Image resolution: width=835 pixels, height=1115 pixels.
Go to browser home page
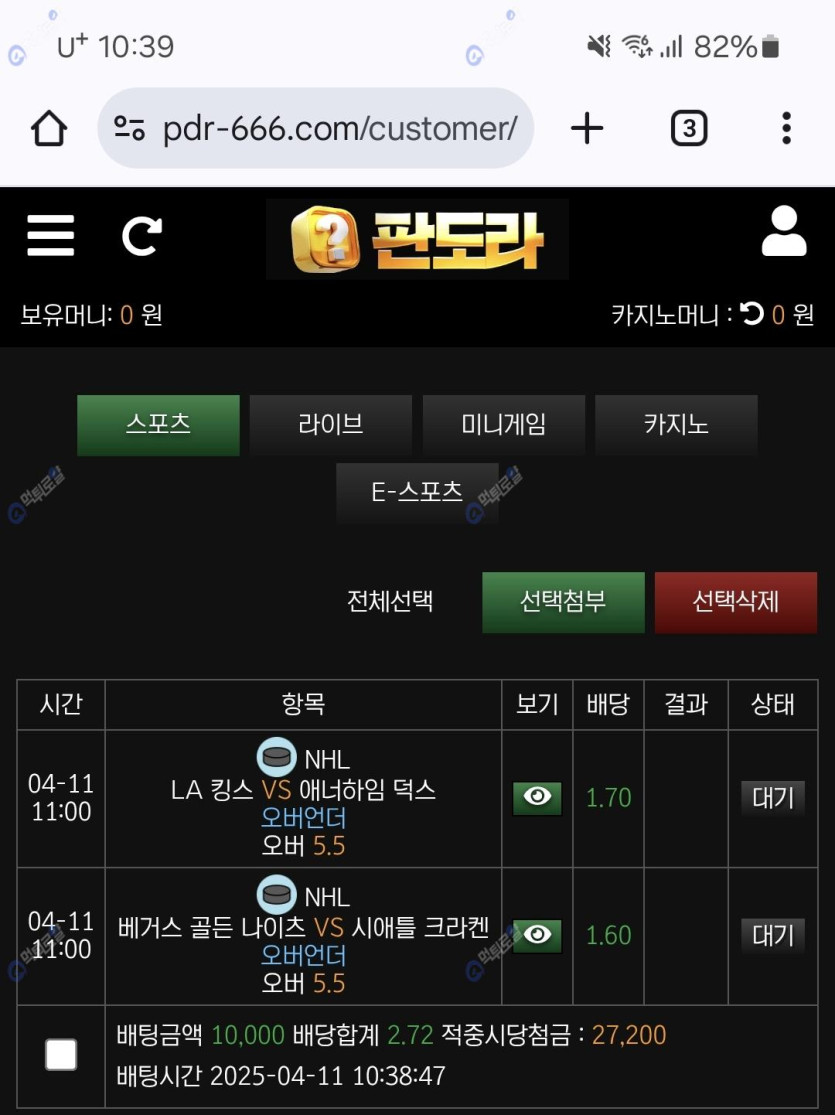[49, 129]
